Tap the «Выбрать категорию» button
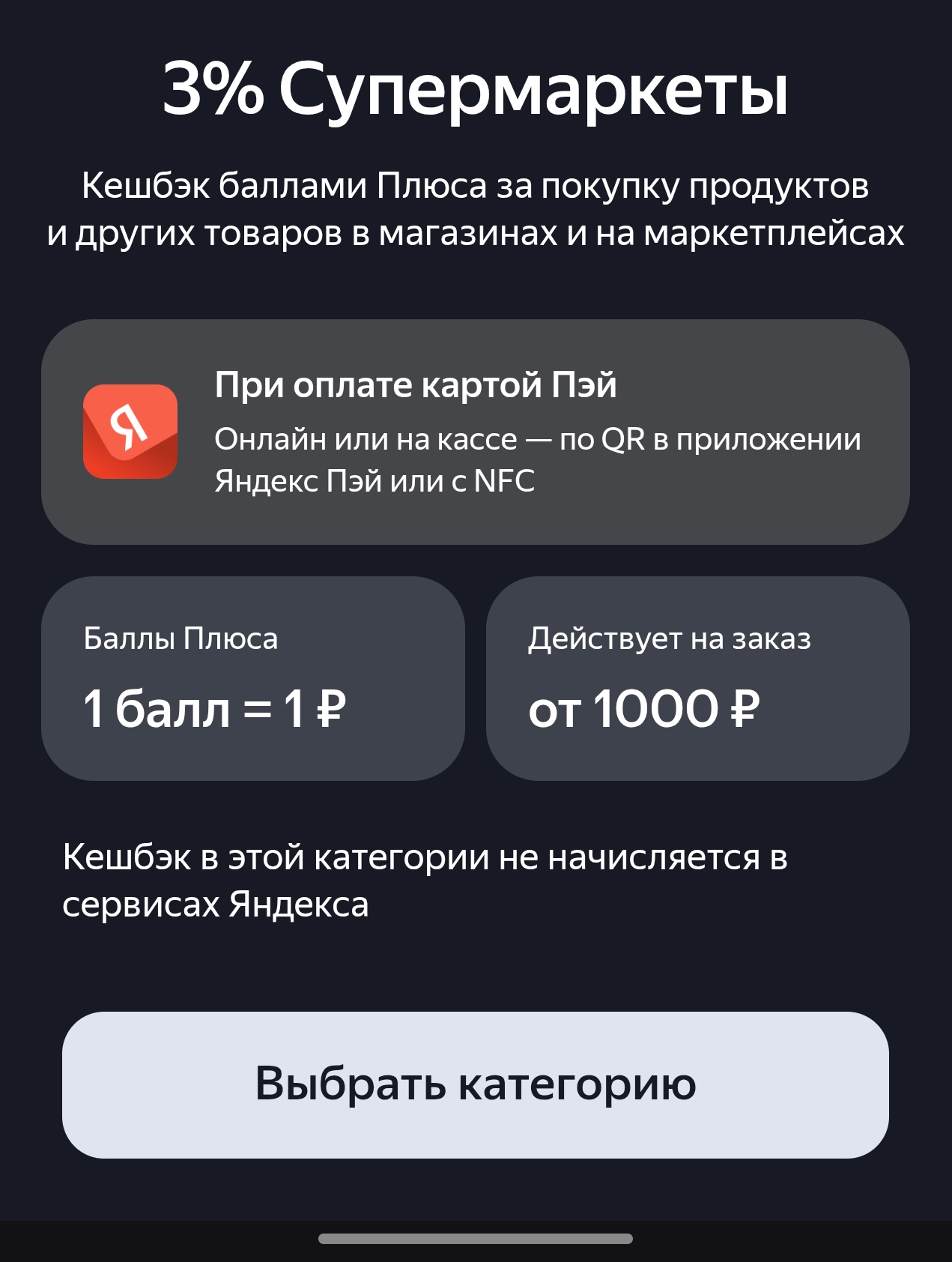The image size is (952, 1262). [475, 1084]
